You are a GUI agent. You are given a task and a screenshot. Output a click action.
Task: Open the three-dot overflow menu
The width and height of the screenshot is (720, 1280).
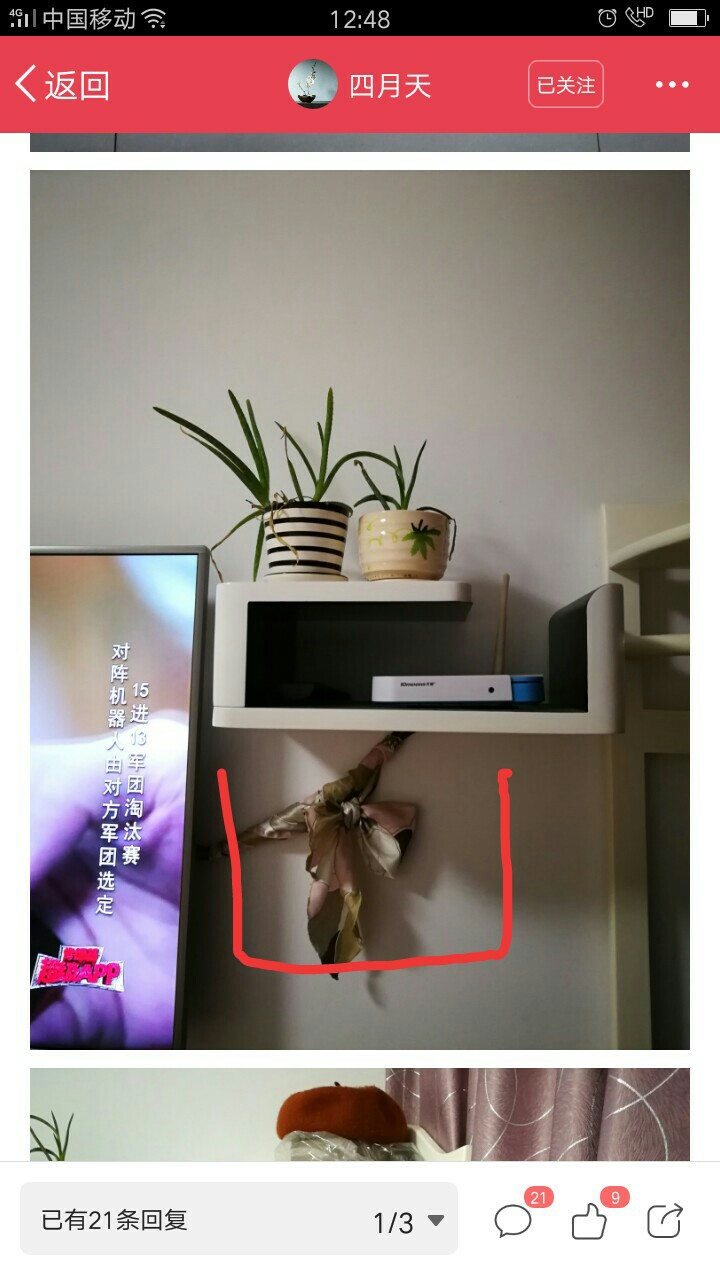[x=672, y=85]
